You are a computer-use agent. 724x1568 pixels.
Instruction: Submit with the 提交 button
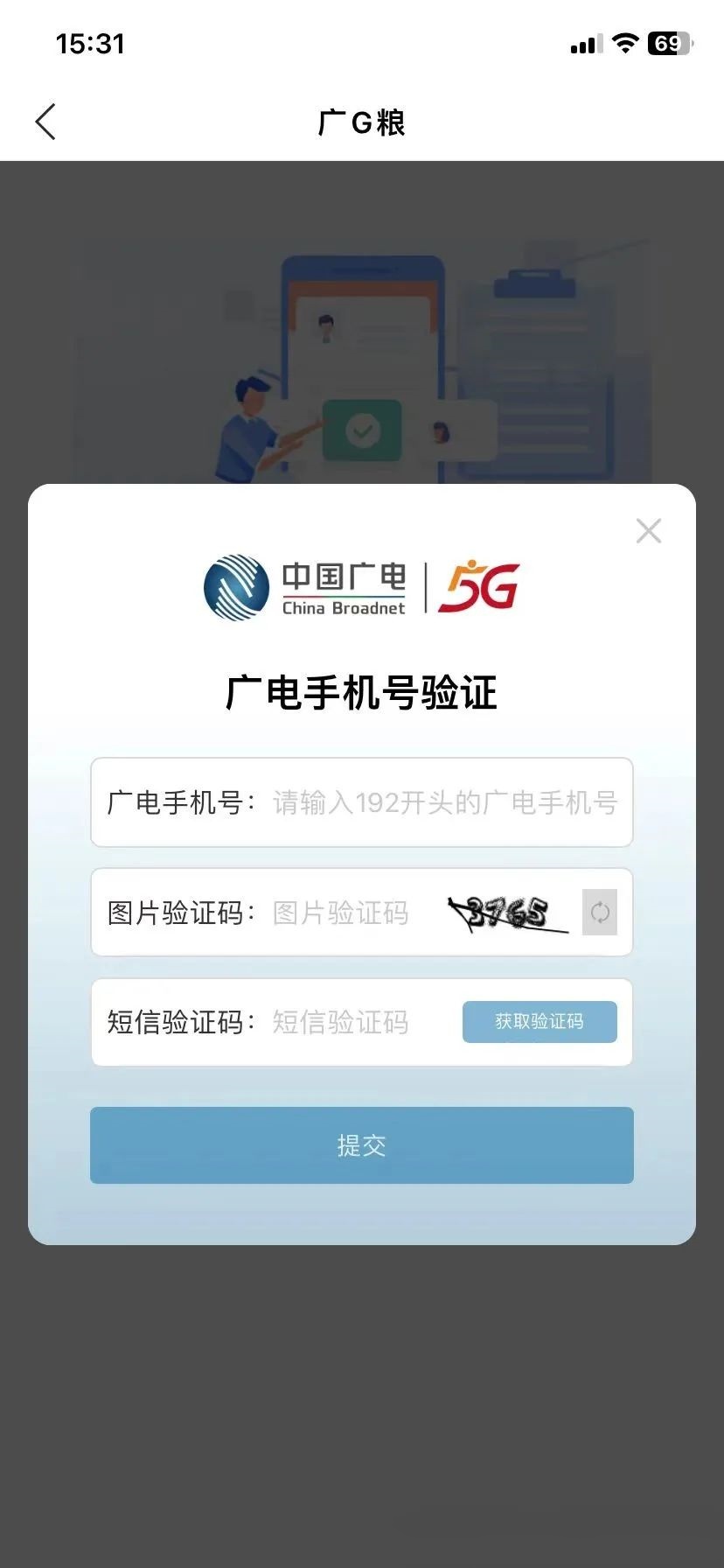coord(362,1145)
